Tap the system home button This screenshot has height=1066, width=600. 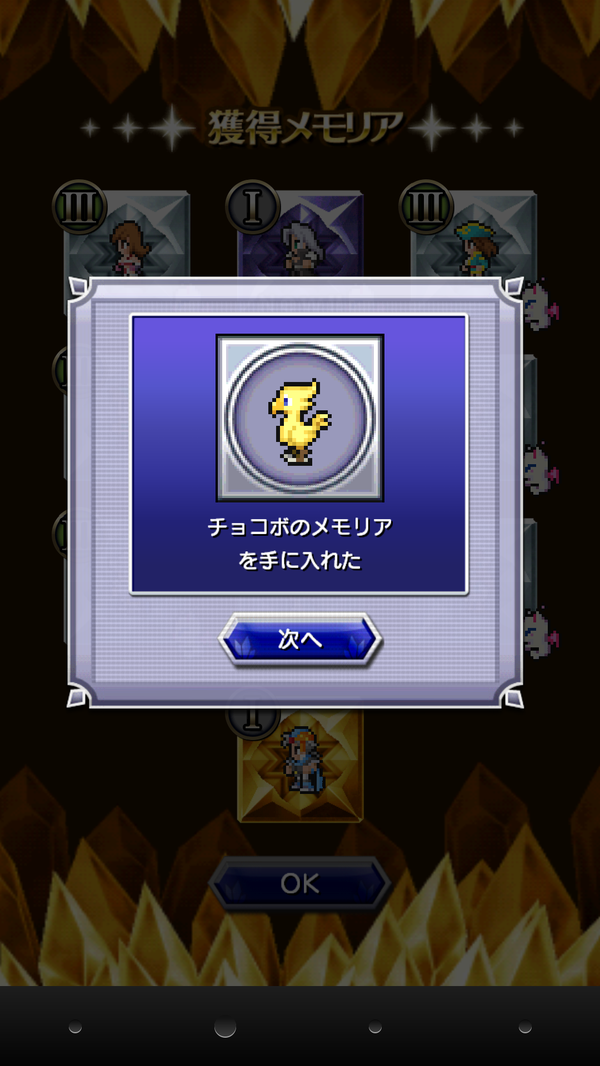click(225, 1027)
